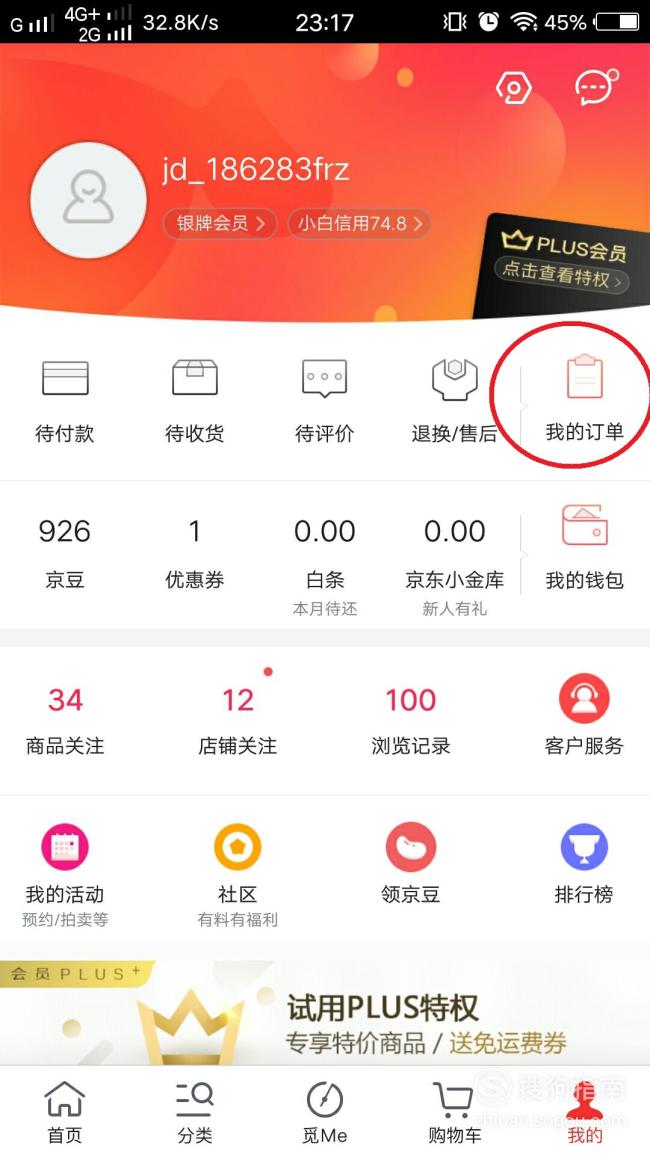This screenshot has width=650, height=1155.
Task: Tap the profile avatar picture
Action: (88, 200)
